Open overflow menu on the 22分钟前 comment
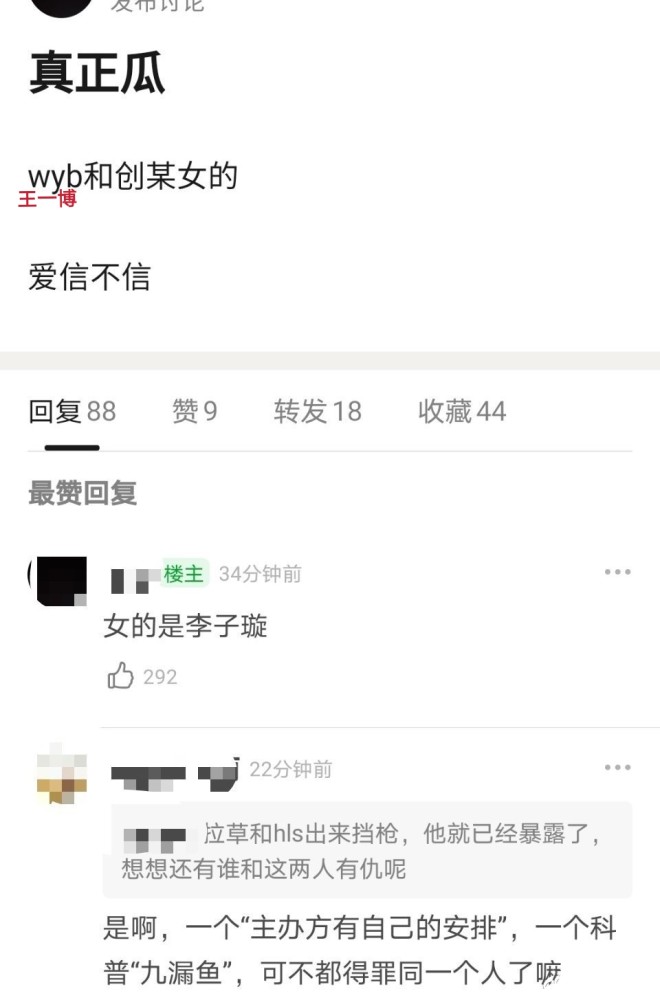 point(617,768)
